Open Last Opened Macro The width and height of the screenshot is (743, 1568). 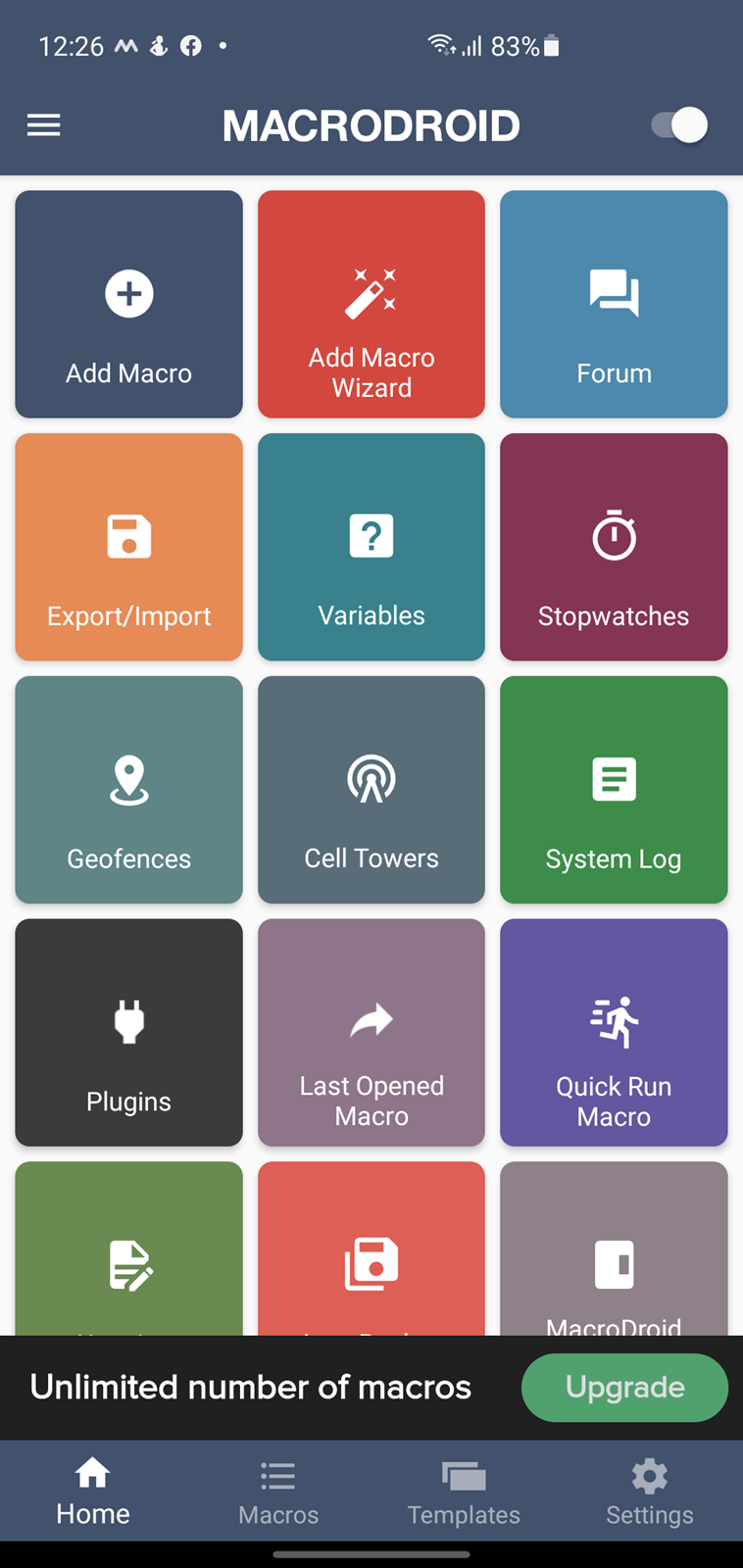(x=371, y=1032)
